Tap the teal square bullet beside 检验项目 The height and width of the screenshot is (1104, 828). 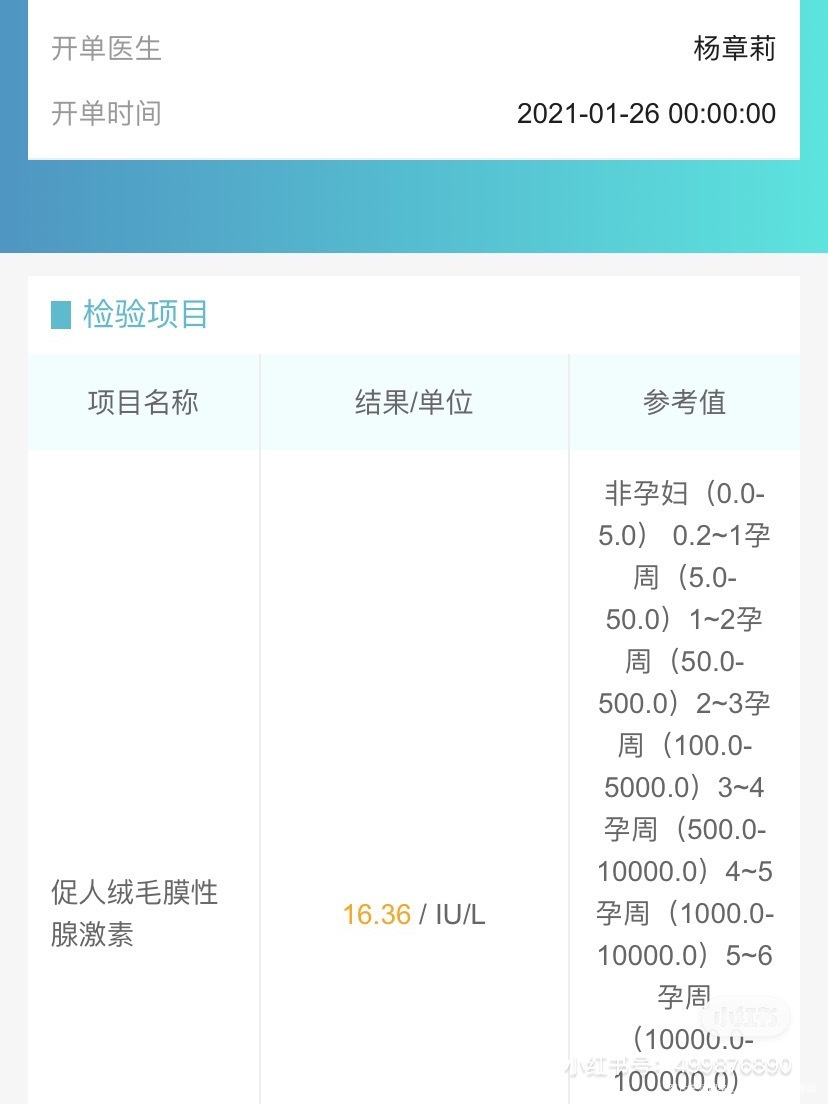click(62, 315)
